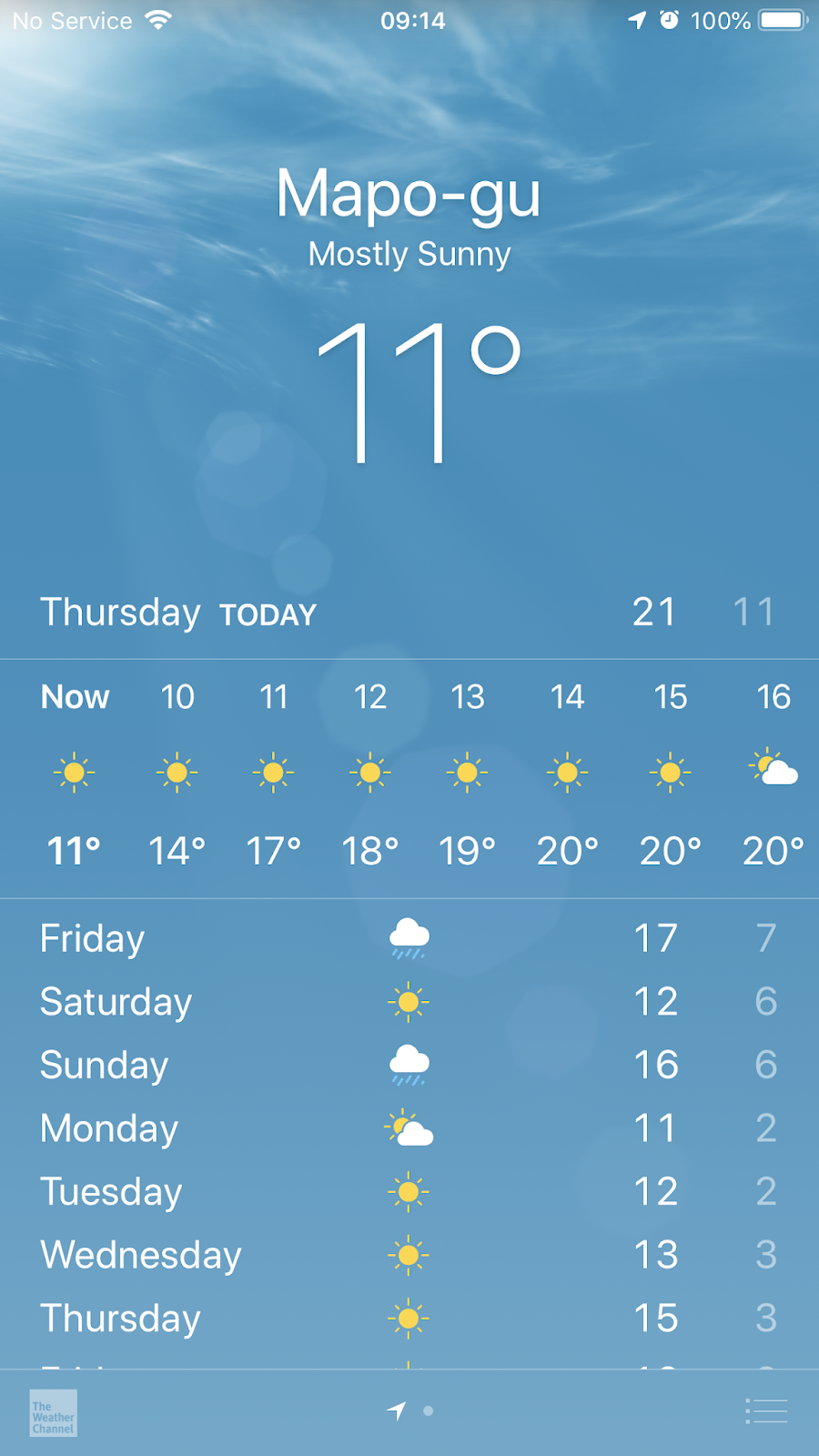Open The Weather Channel link

coord(54,1413)
